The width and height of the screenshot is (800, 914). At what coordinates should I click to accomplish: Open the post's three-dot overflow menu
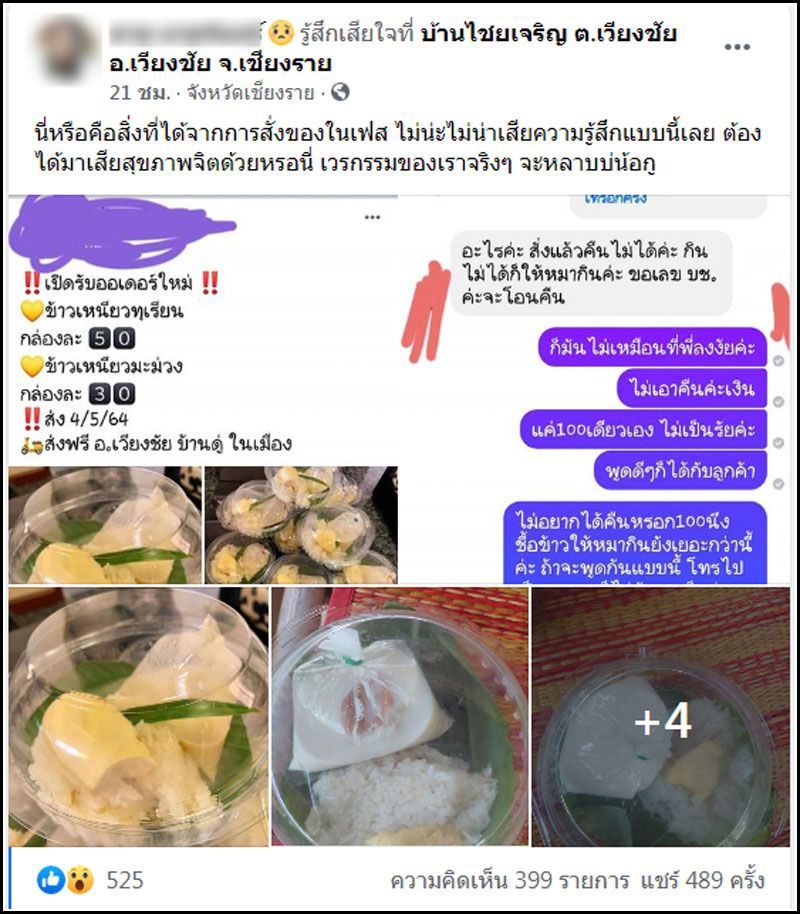pyautogui.click(x=737, y=47)
